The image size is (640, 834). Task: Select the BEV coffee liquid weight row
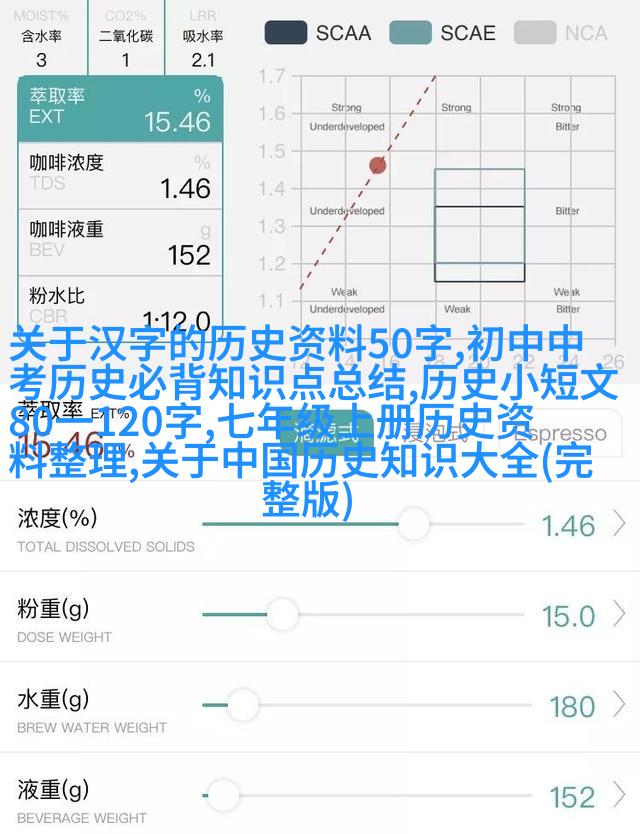click(x=119, y=241)
